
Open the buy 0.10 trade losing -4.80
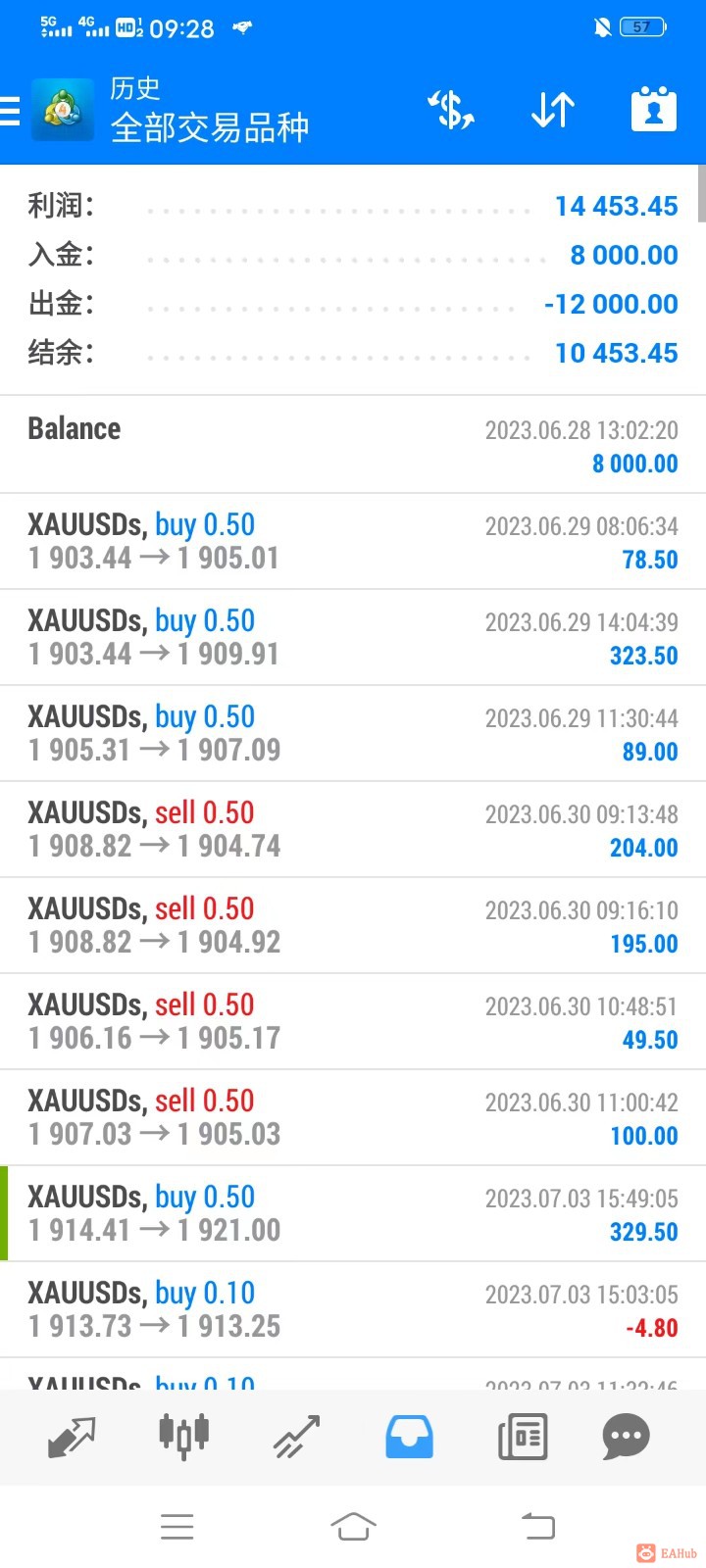pyautogui.click(x=353, y=1309)
